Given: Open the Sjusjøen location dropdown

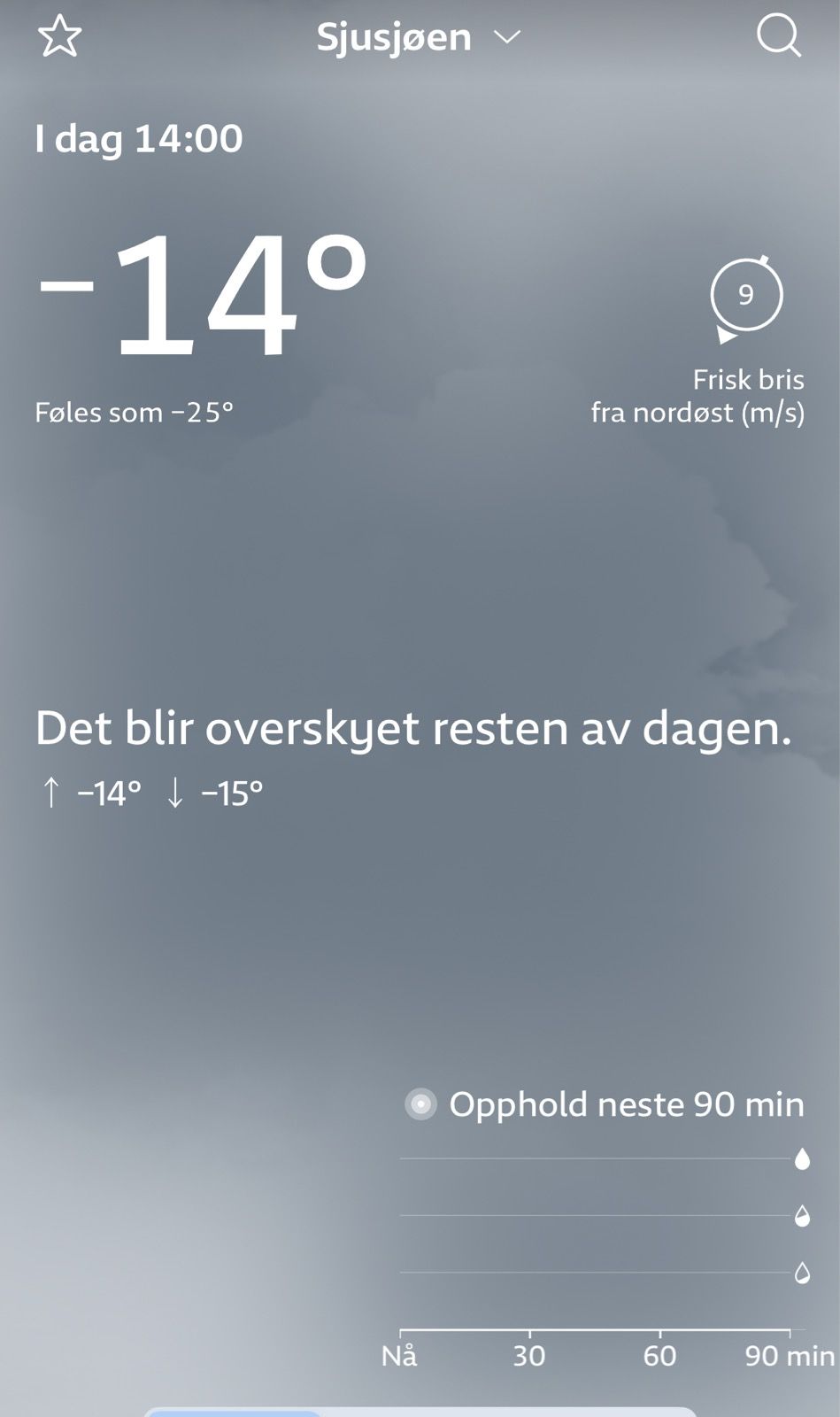Looking at the screenshot, I should [419, 37].
